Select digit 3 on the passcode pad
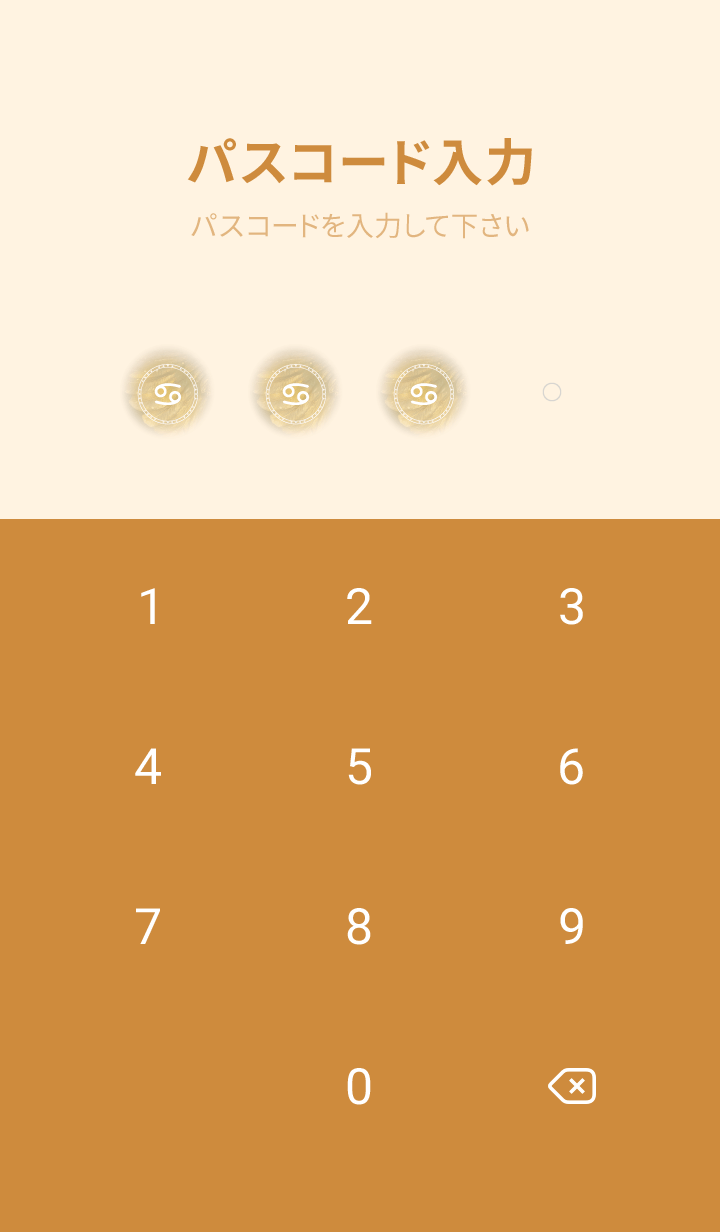The width and height of the screenshot is (720, 1232). tap(571, 607)
